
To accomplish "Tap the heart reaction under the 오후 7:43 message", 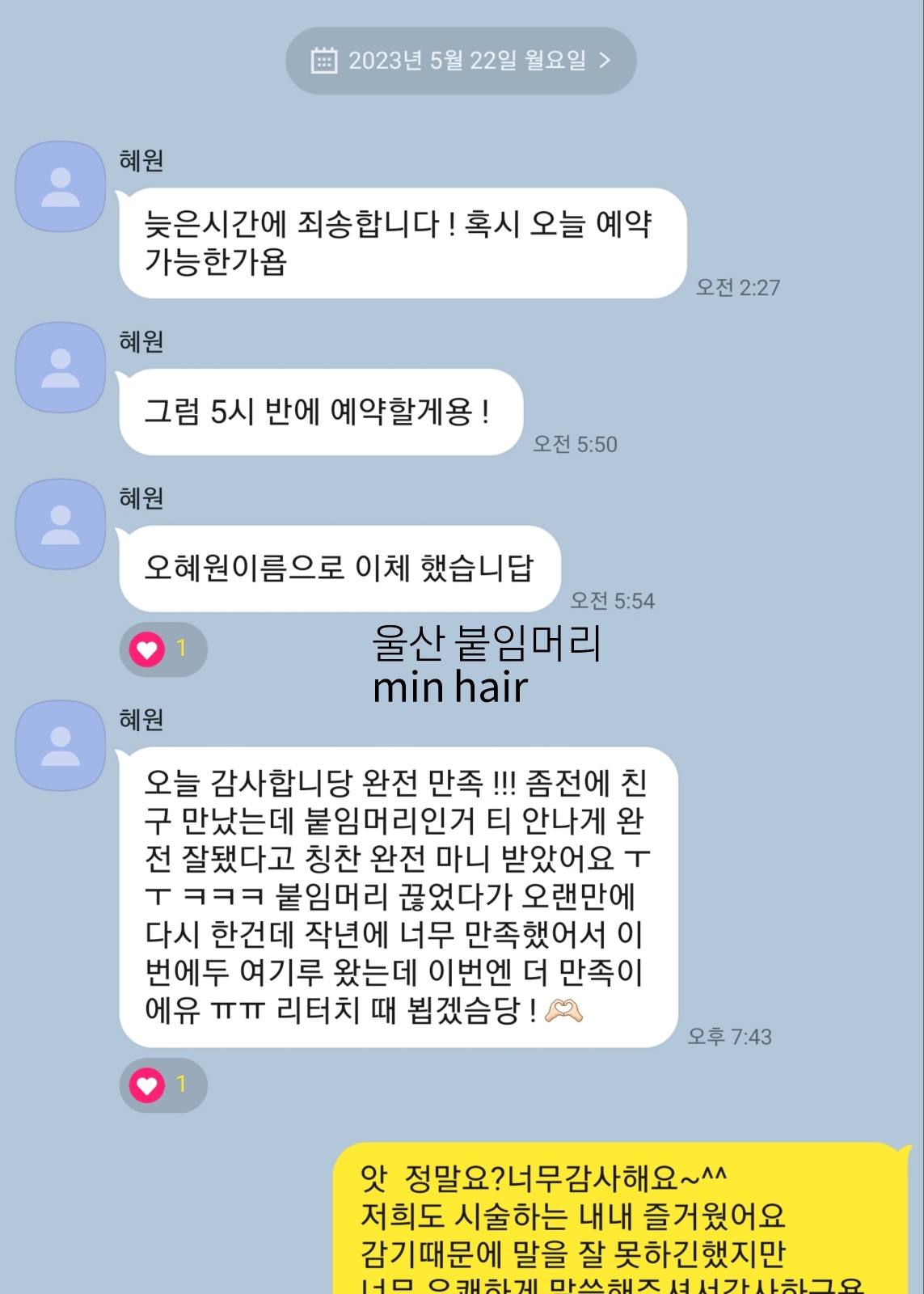I will (x=162, y=1085).
